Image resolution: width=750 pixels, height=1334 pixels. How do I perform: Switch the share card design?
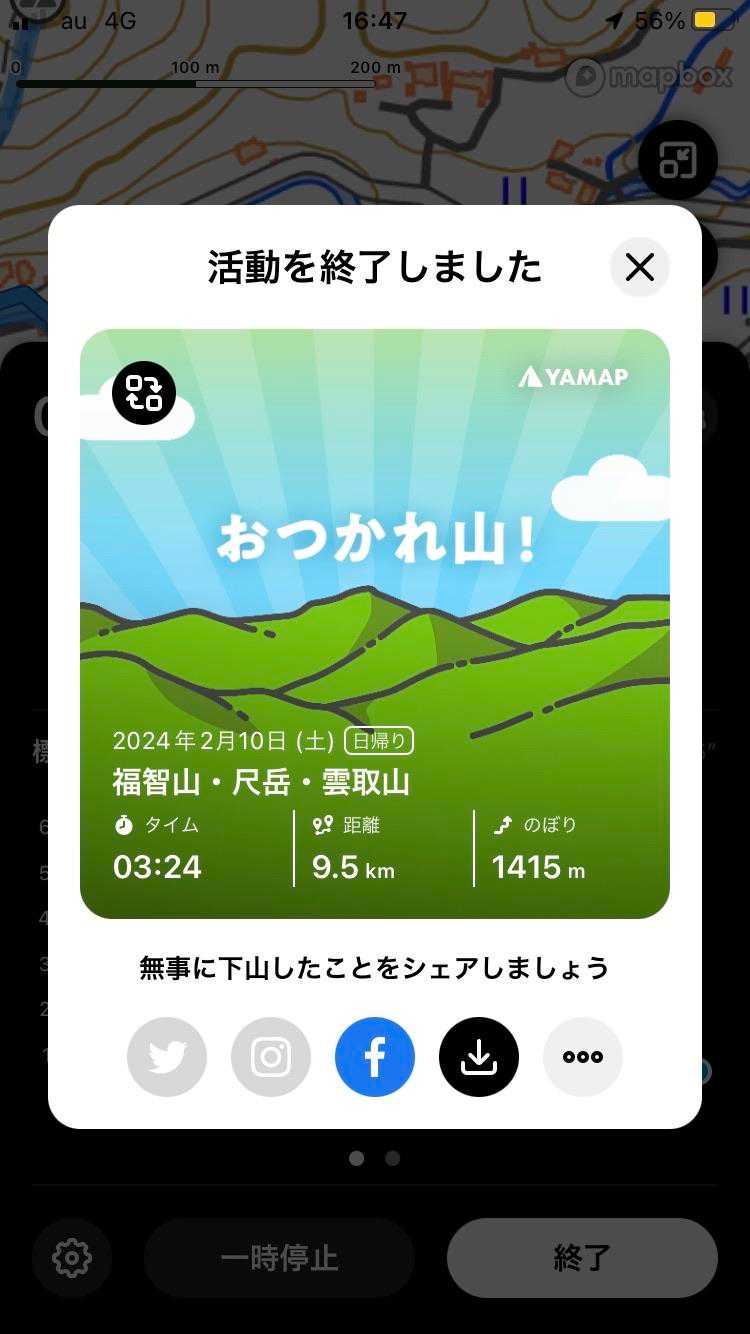[x=144, y=393]
